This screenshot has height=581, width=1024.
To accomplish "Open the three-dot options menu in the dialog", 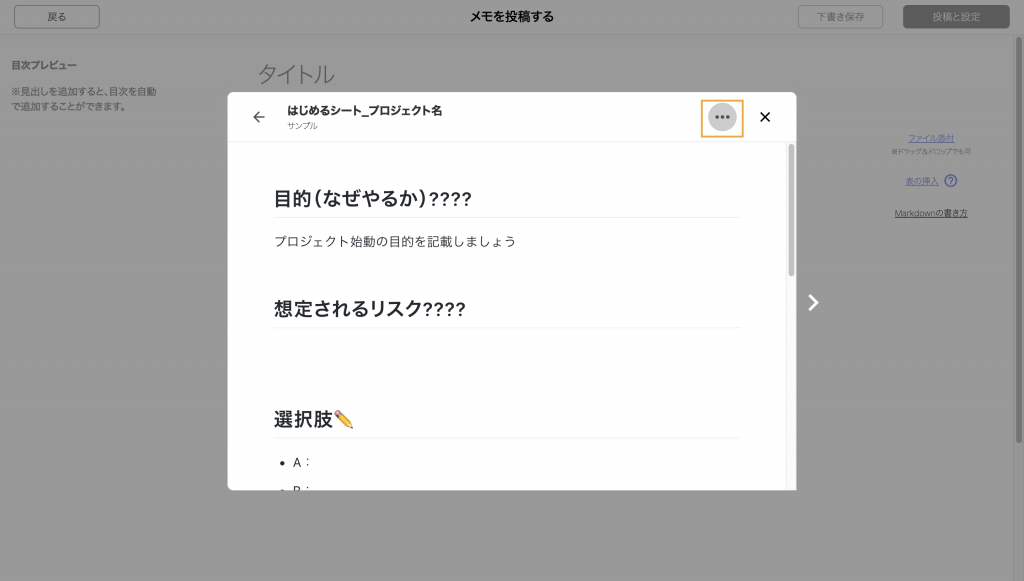I will (722, 118).
